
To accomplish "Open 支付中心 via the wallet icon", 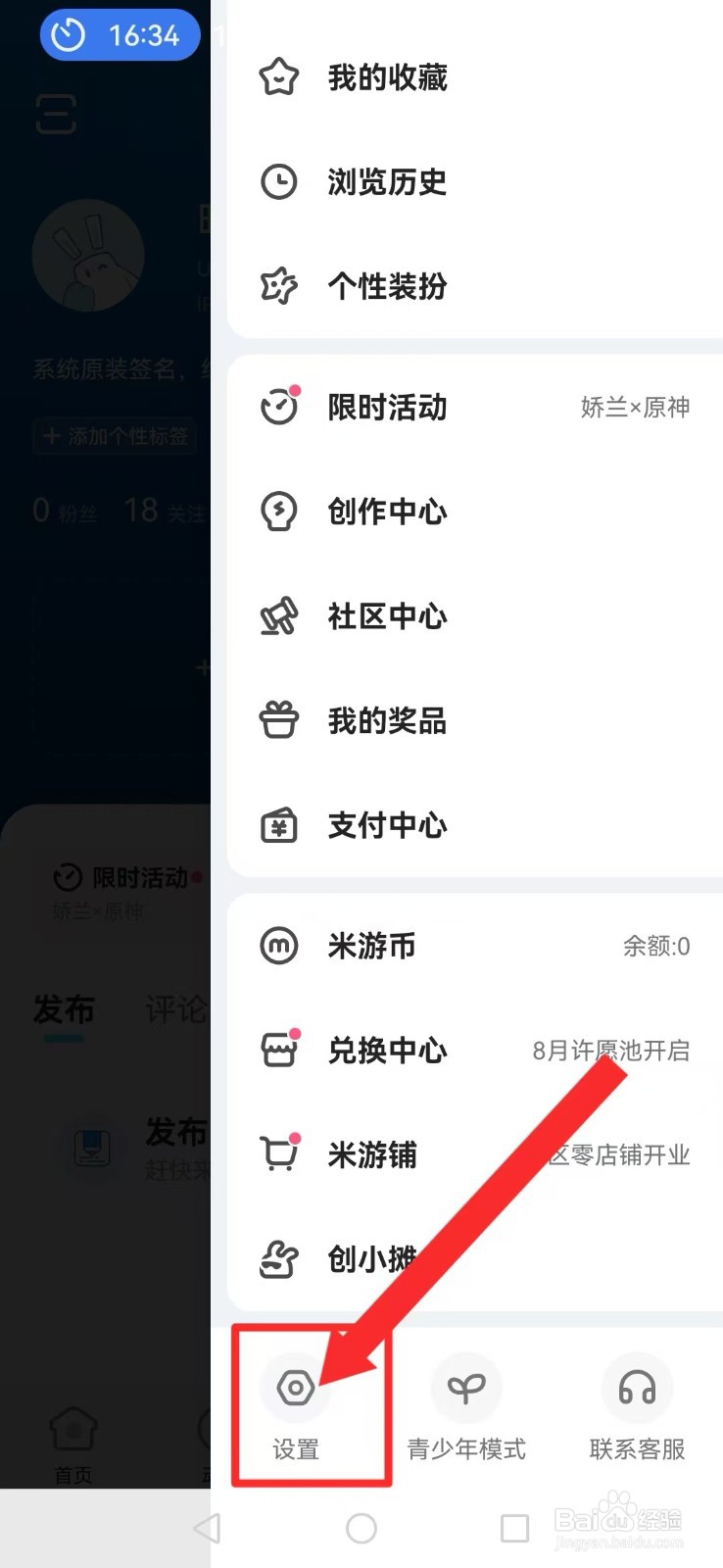I will click(279, 825).
